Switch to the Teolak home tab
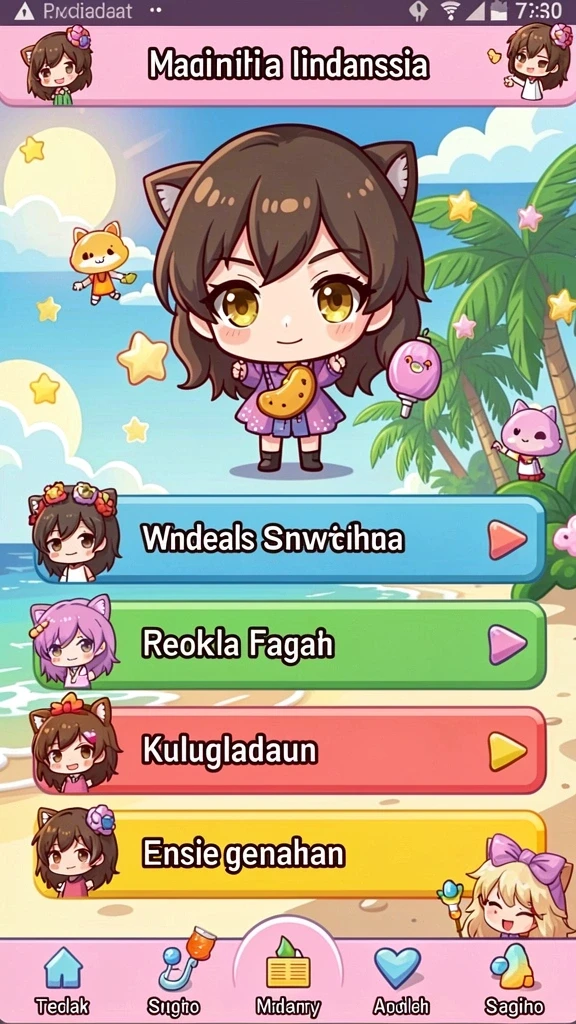 click(63, 980)
